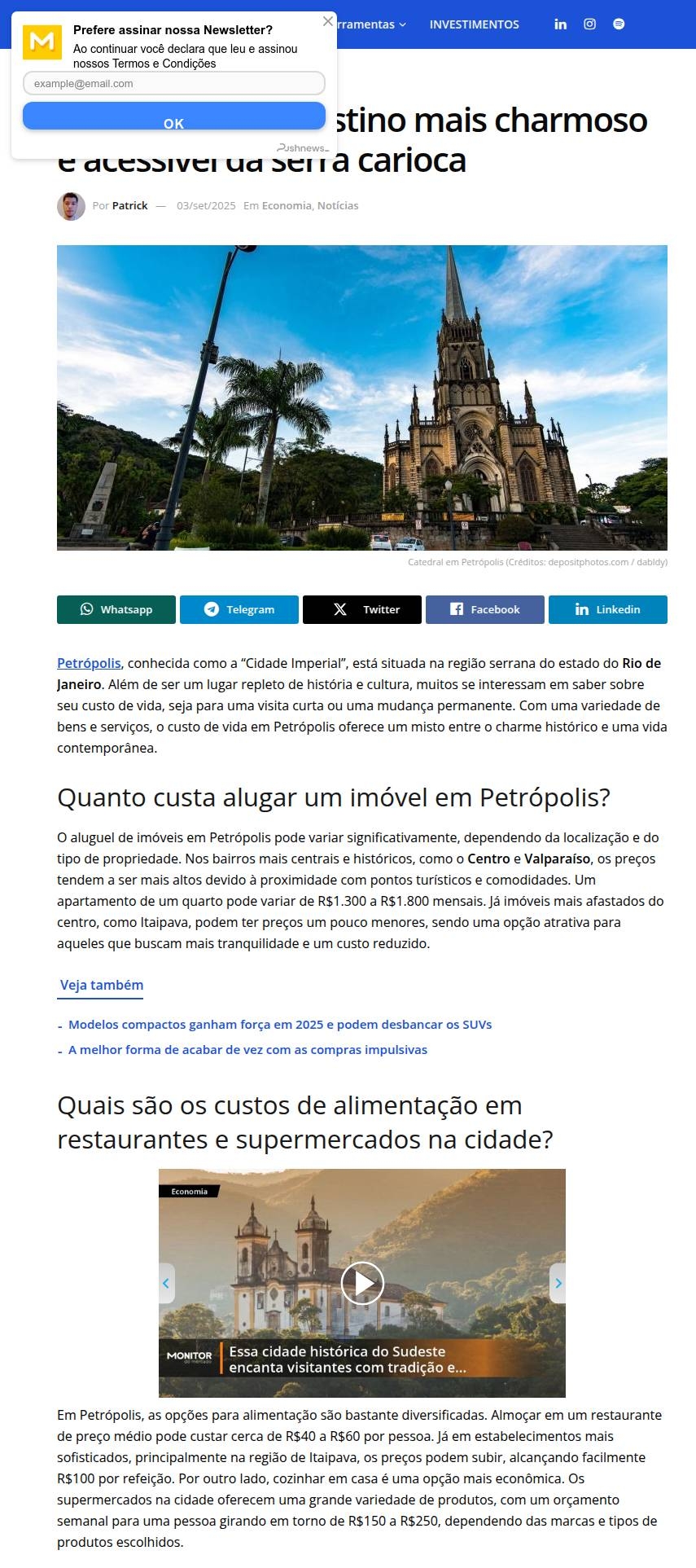Read the article about compact models and SUVs
The image size is (696, 1568).
coord(280,1025)
